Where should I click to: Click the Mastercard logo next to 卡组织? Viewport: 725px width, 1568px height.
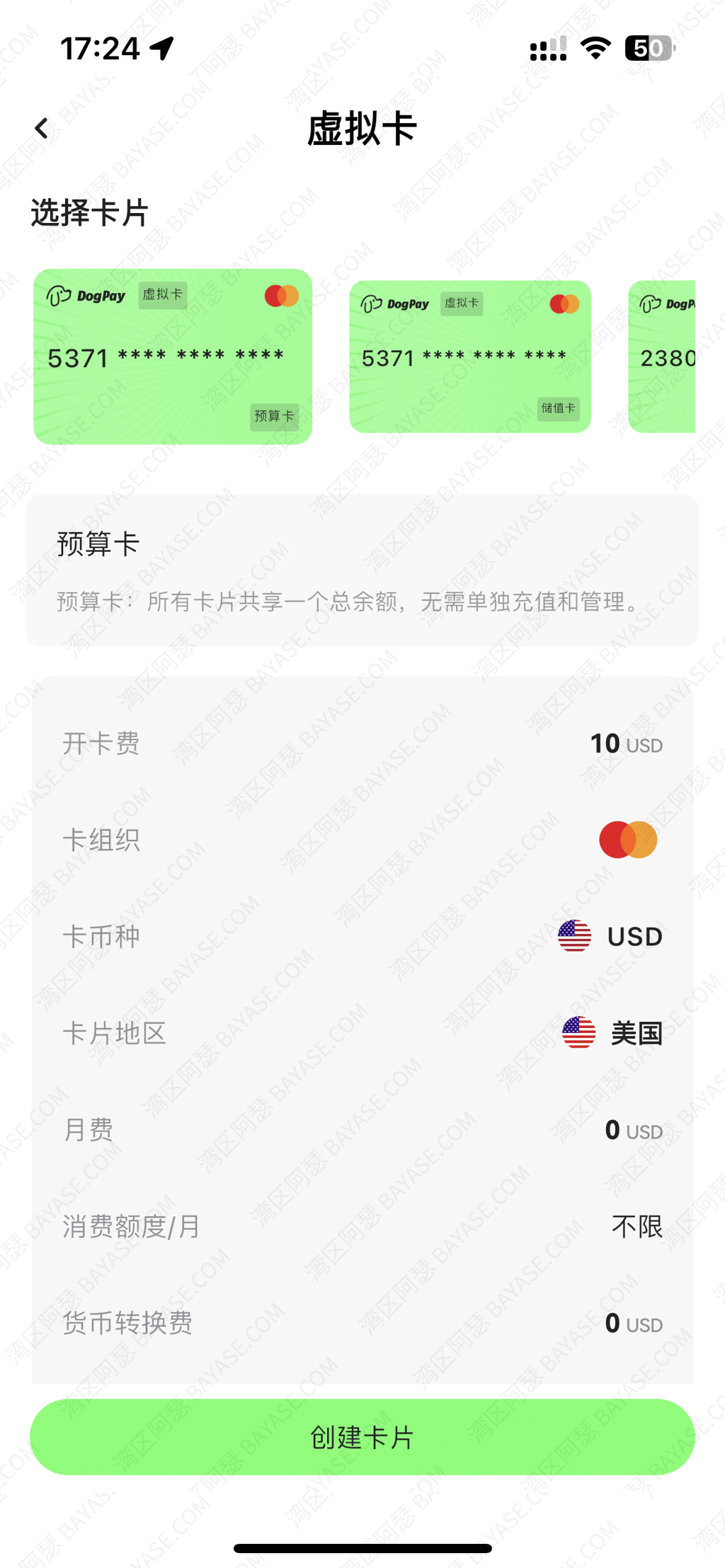627,838
